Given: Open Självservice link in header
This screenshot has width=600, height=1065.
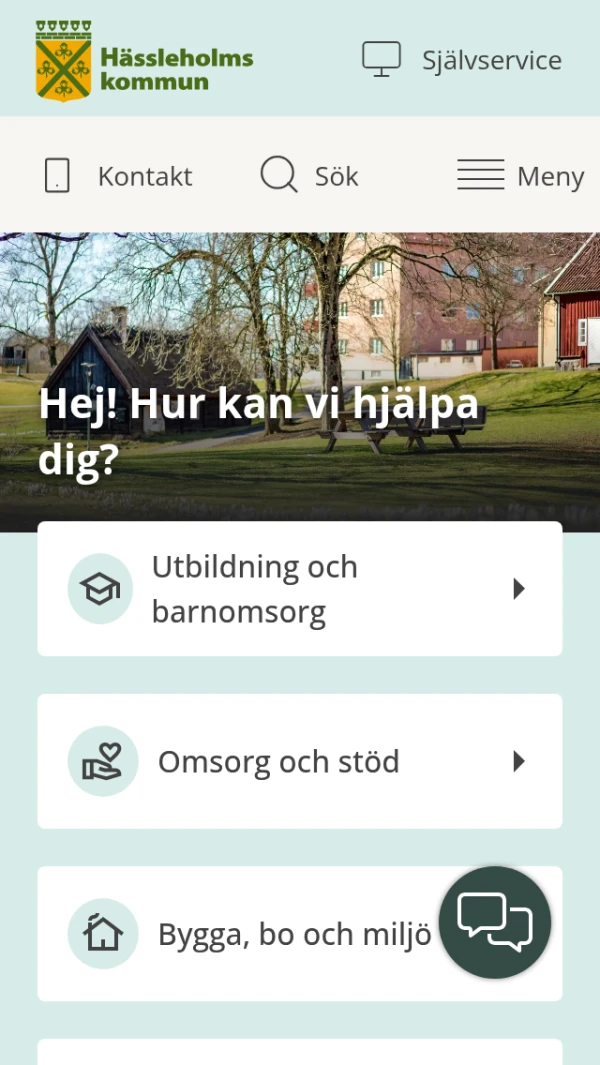Looking at the screenshot, I should pyautogui.click(x=462, y=60).
